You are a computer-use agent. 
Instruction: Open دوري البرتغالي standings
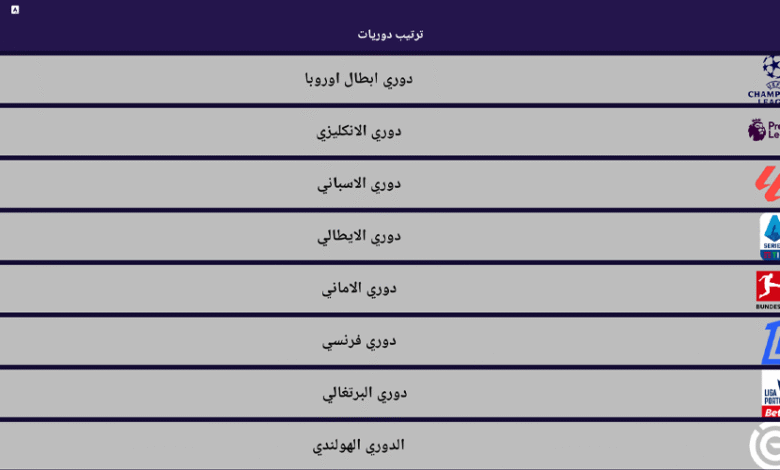[x=363, y=393]
